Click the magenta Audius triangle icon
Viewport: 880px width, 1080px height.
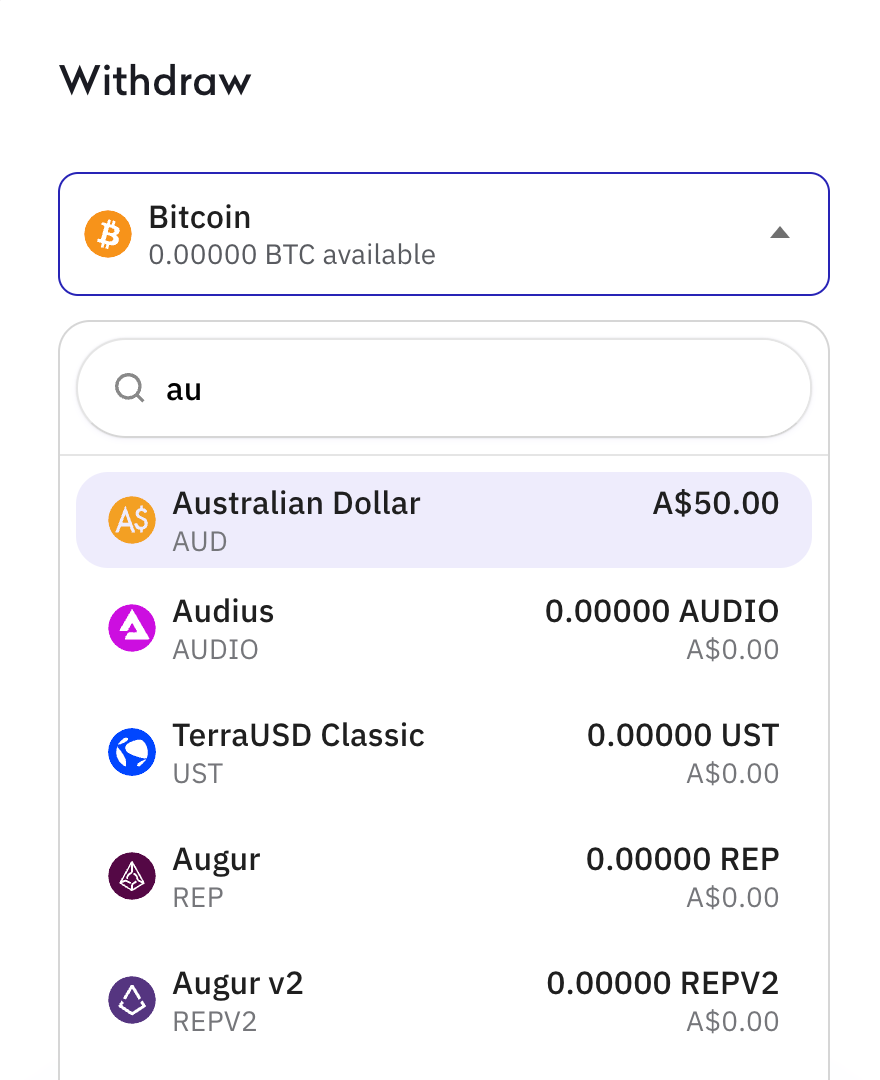(132, 628)
